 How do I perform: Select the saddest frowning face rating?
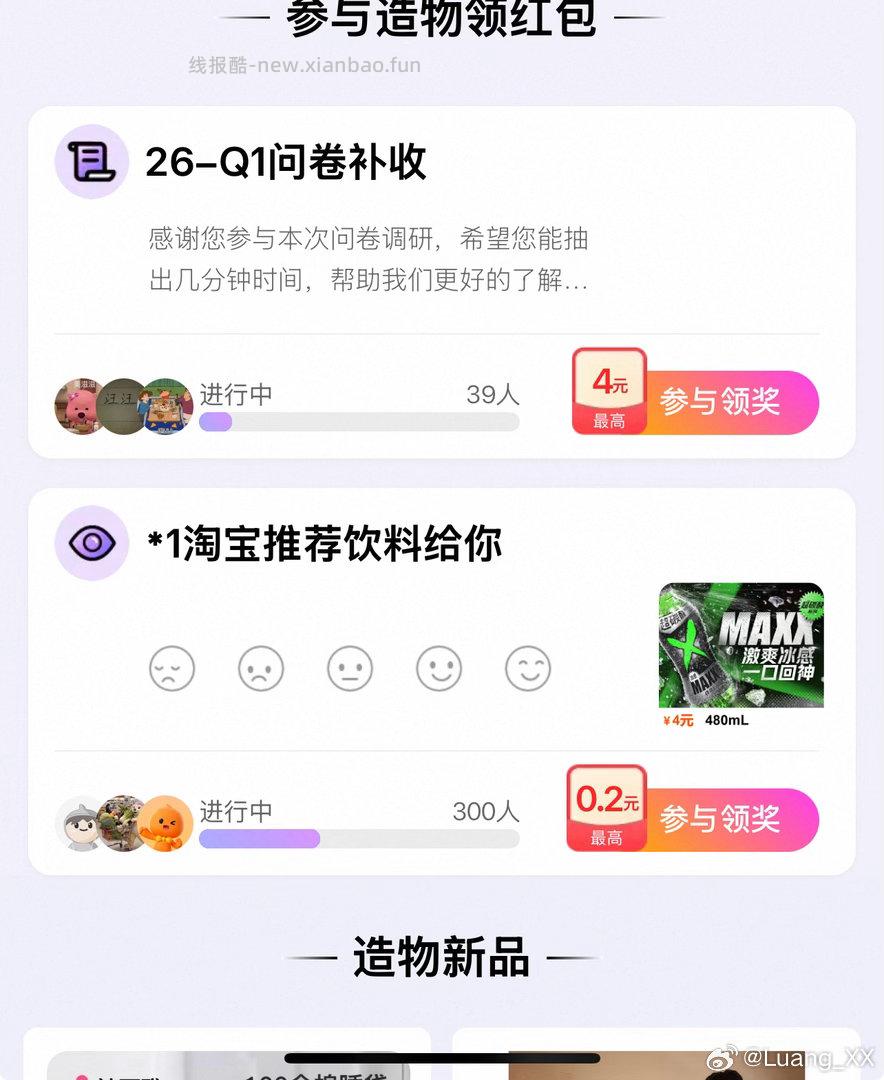(171, 668)
